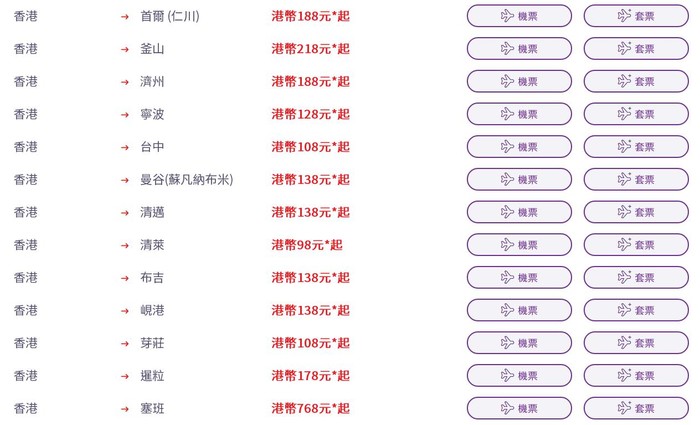
Task: Choose 套票 on the 清萊 row
Action: click(636, 245)
